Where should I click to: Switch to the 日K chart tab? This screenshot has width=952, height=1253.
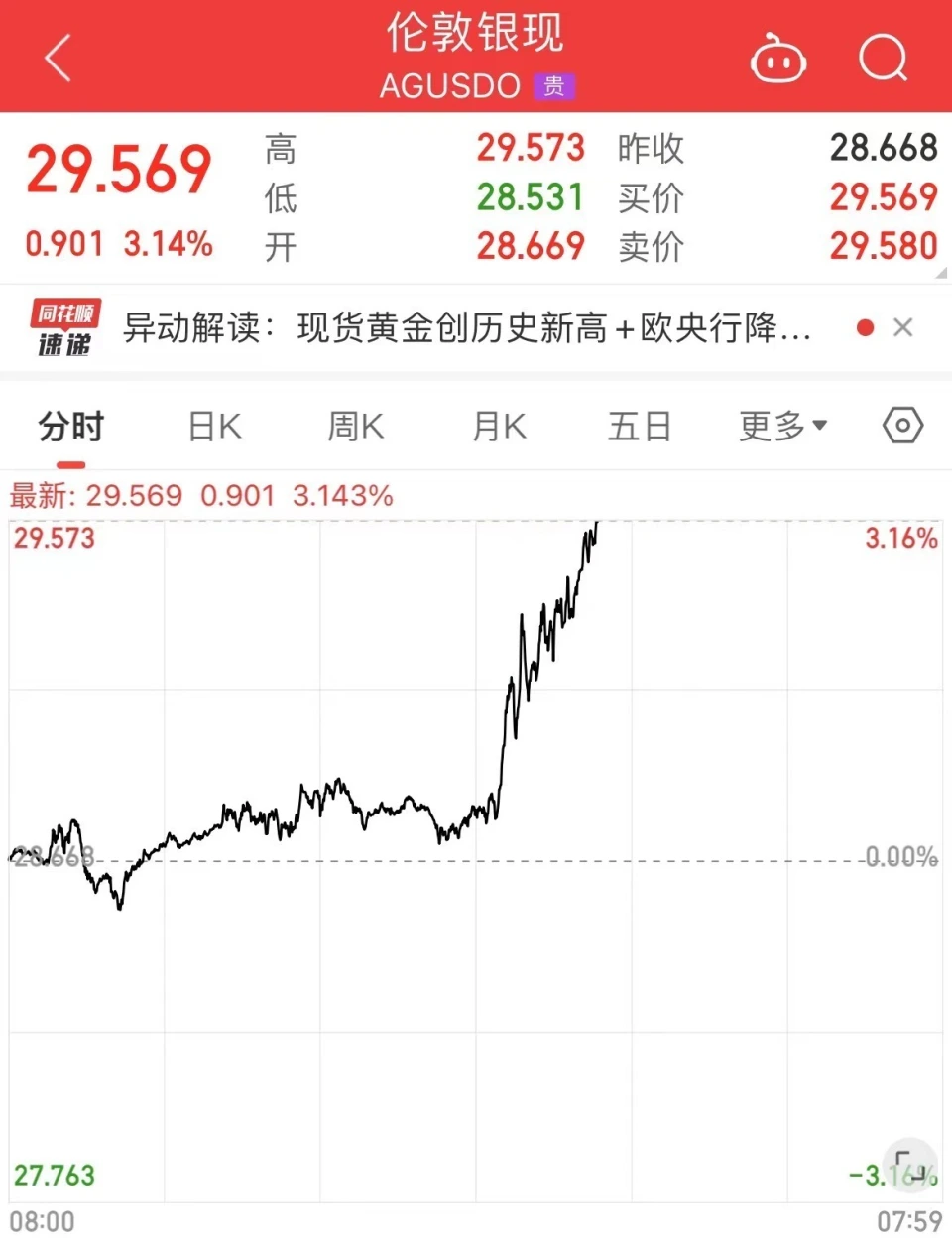click(214, 427)
